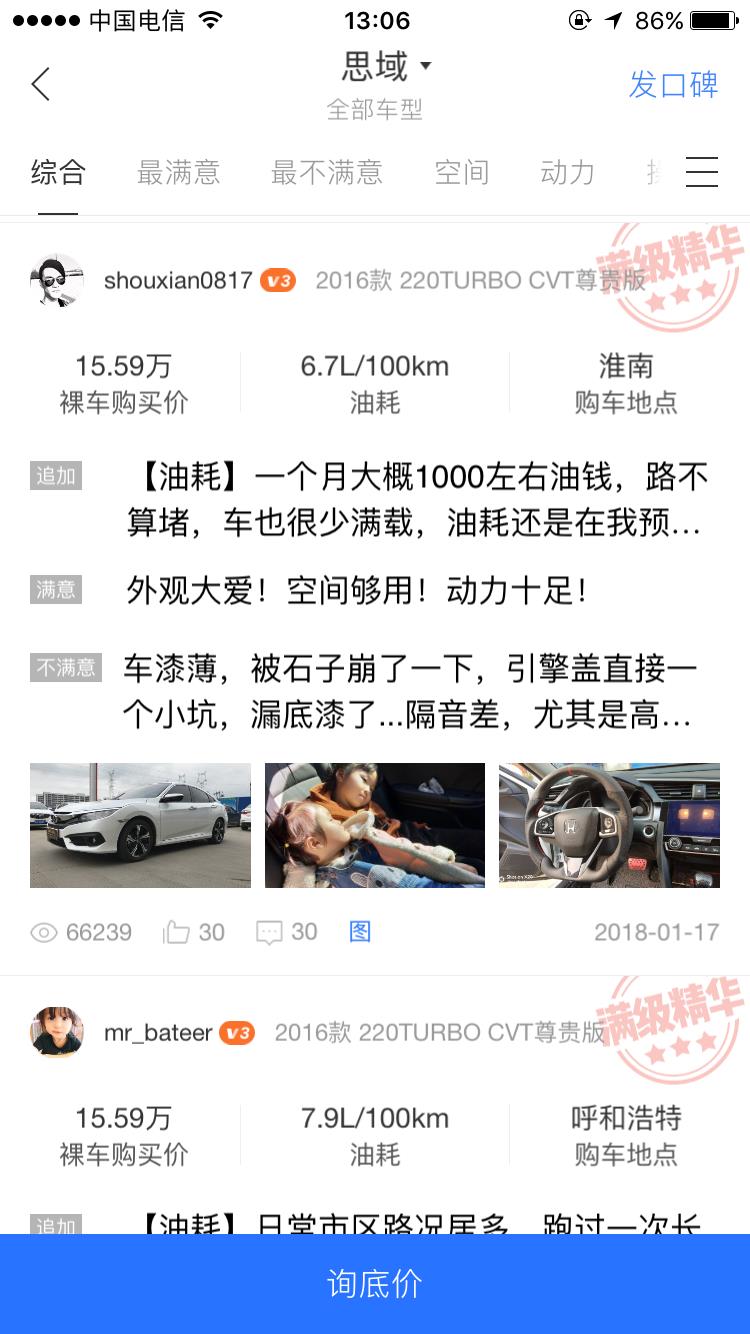Switch to the 最满意 tab
Image resolution: width=750 pixels, height=1334 pixels.
point(178,173)
